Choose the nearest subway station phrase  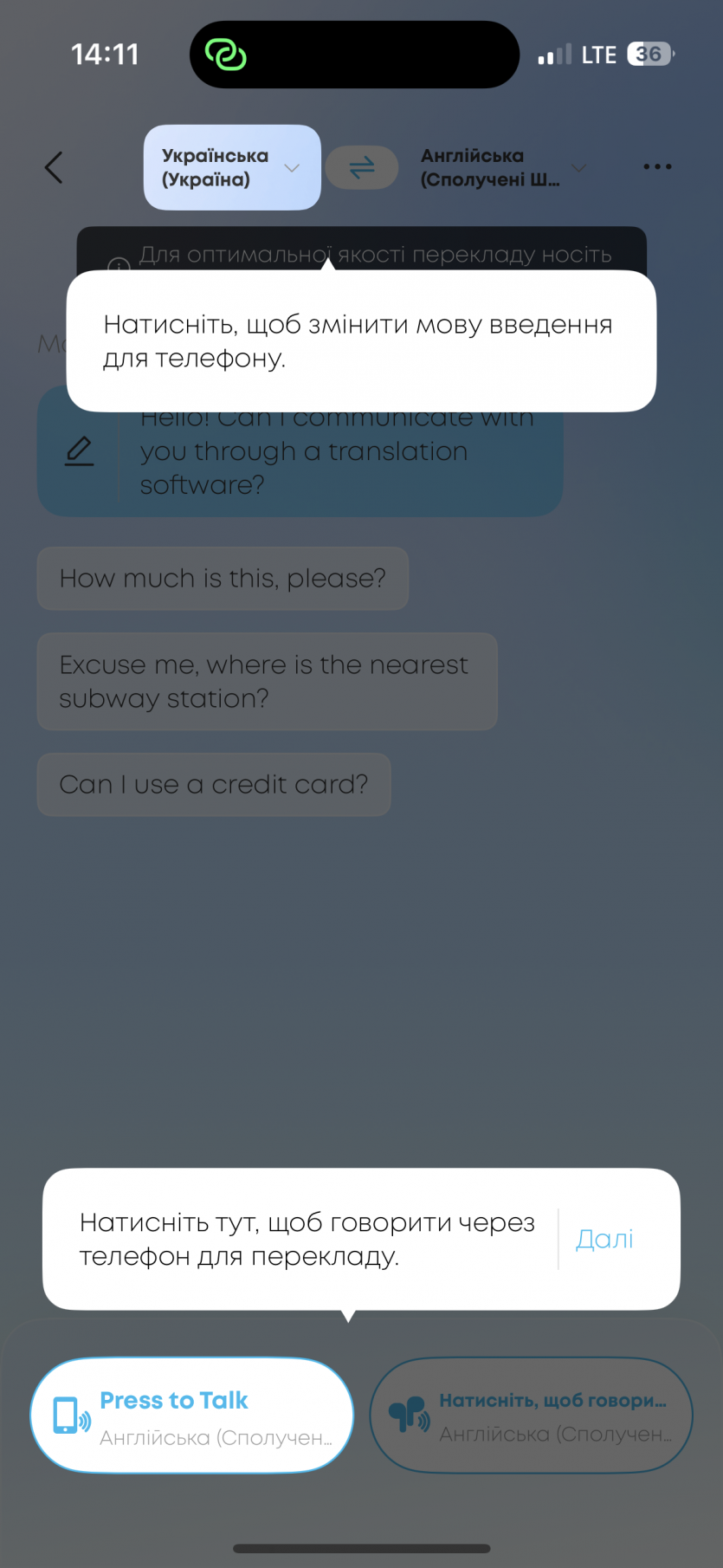pos(267,681)
